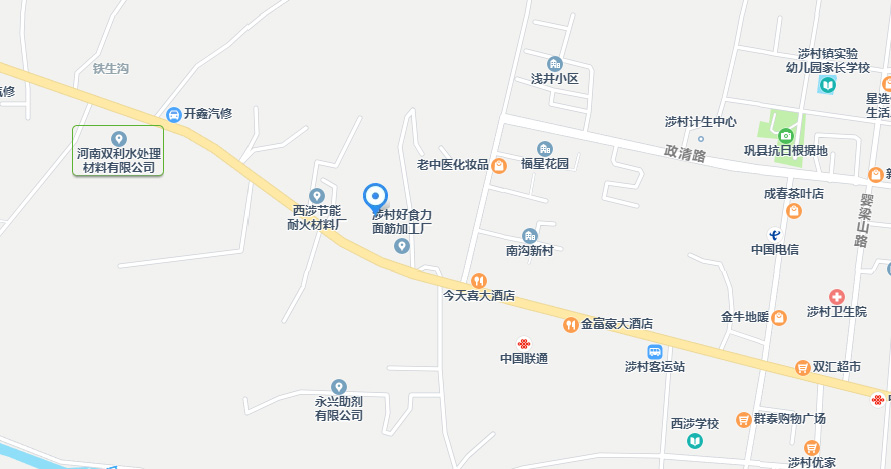Select the 群泰购物广场 shopping marker

pos(743,419)
